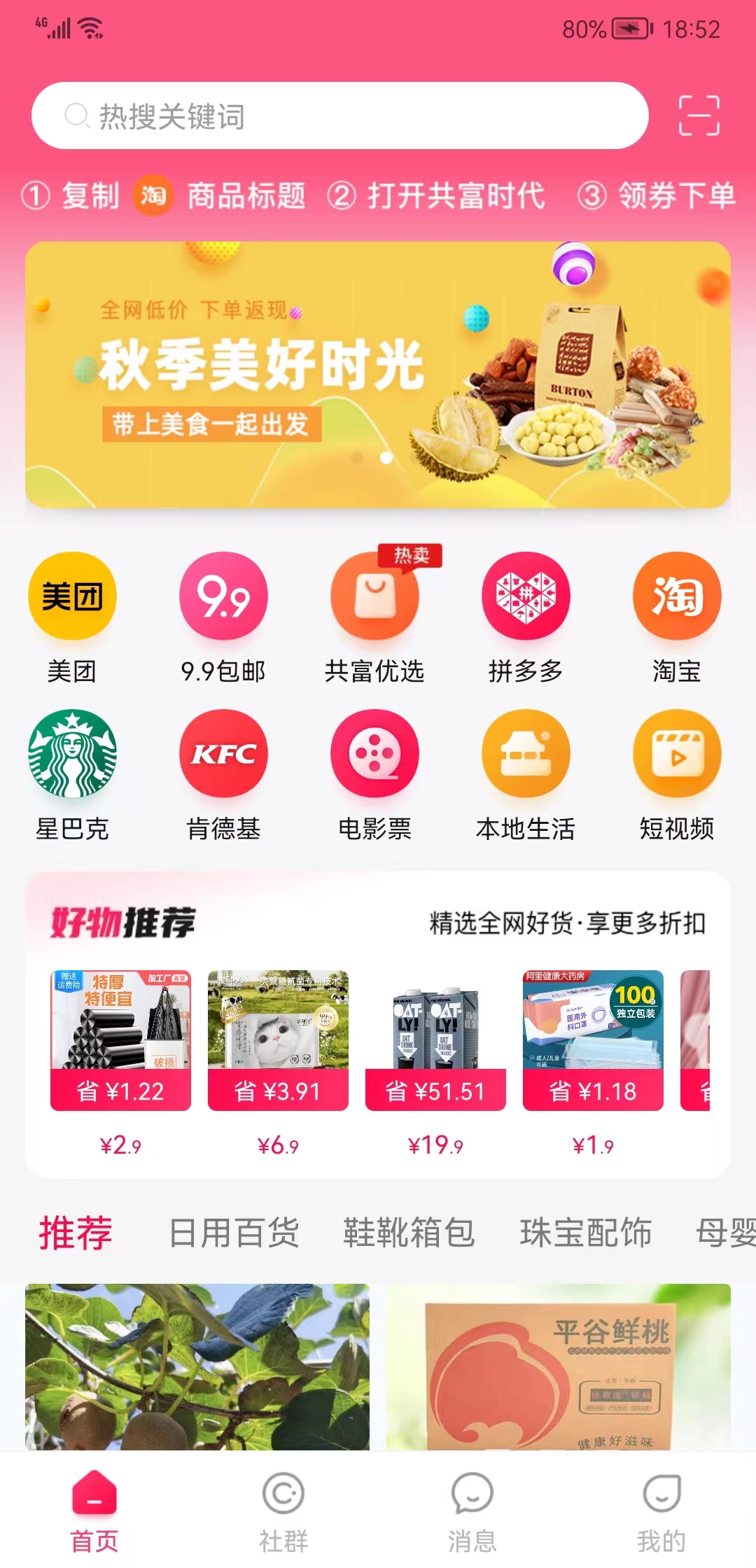Select the 星巴克 Starbucks icon
The height and width of the screenshot is (1568, 756).
pyautogui.click(x=72, y=755)
